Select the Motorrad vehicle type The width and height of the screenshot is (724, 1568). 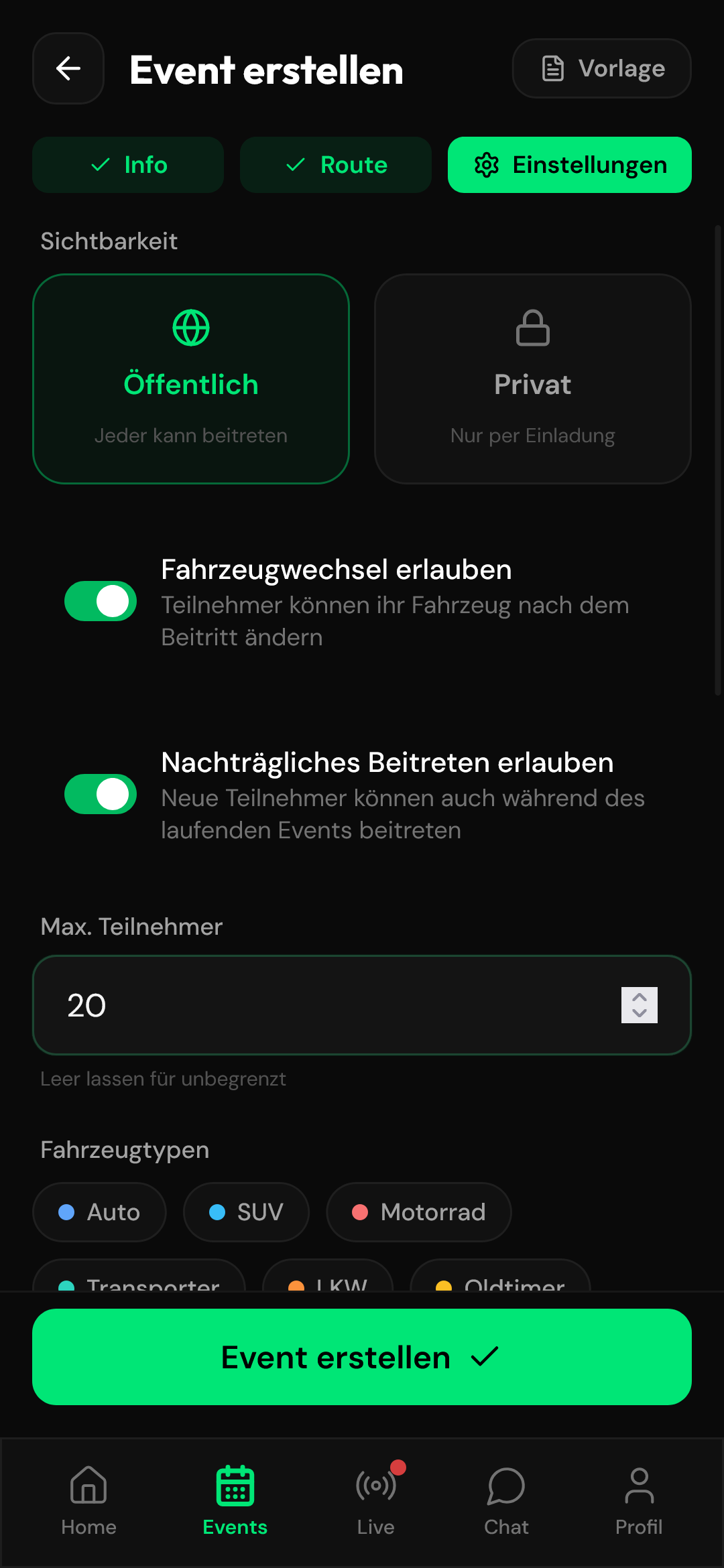point(418,1212)
